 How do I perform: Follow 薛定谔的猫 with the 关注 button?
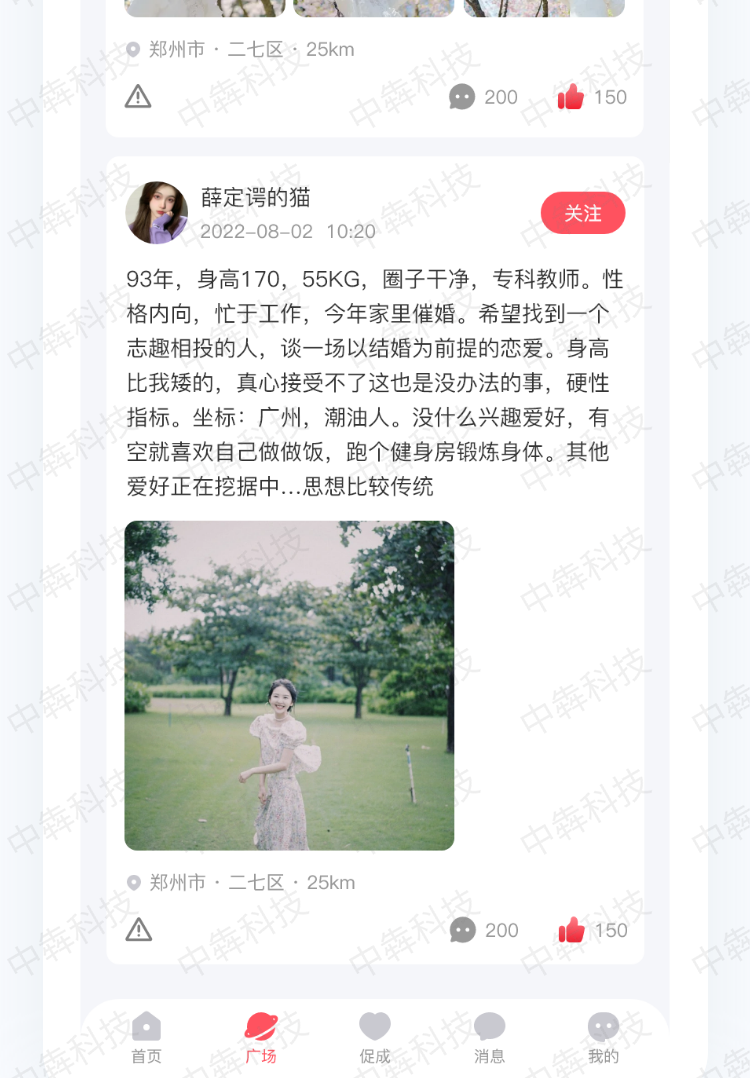pos(583,213)
